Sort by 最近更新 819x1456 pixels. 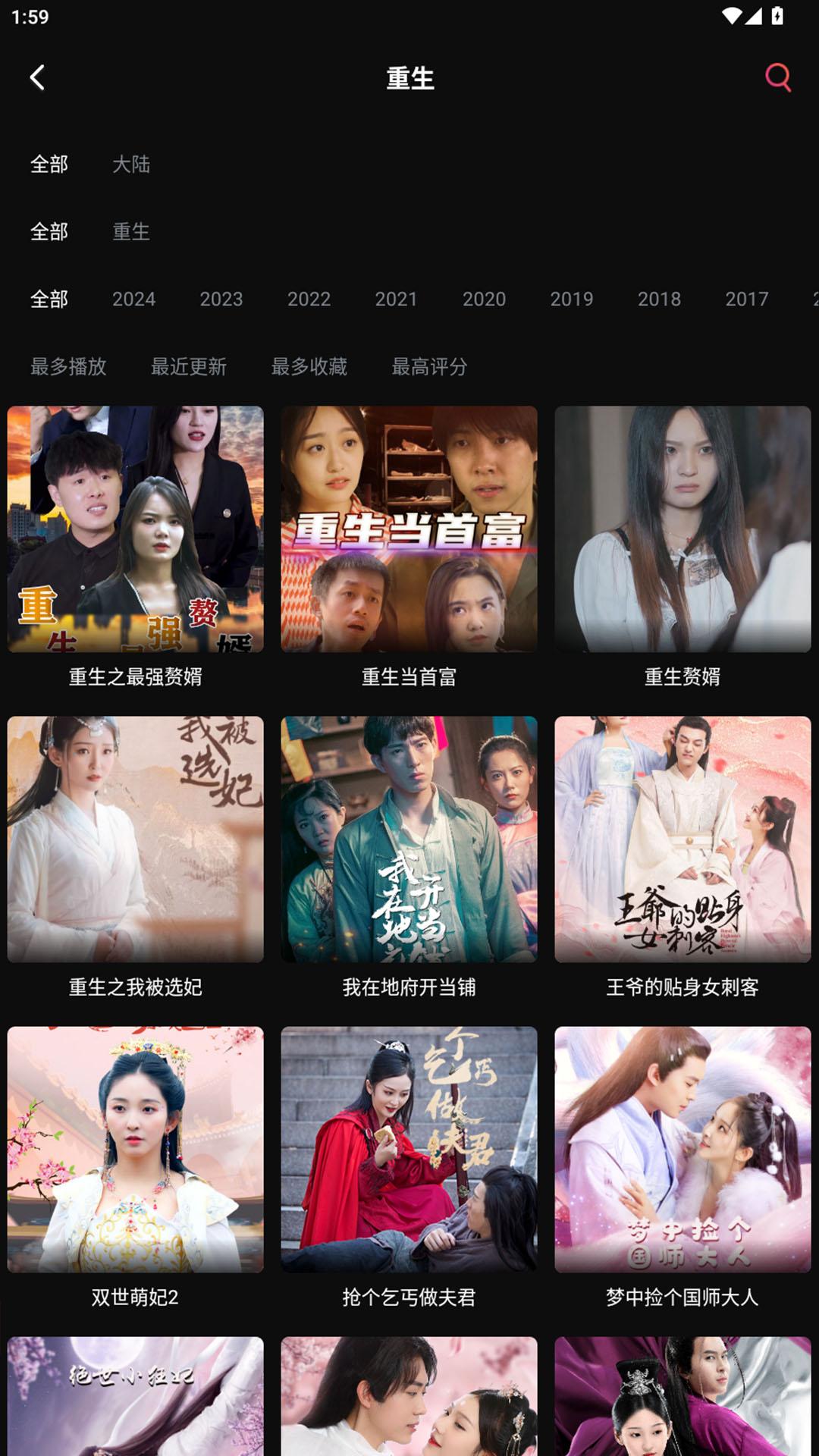(x=190, y=367)
